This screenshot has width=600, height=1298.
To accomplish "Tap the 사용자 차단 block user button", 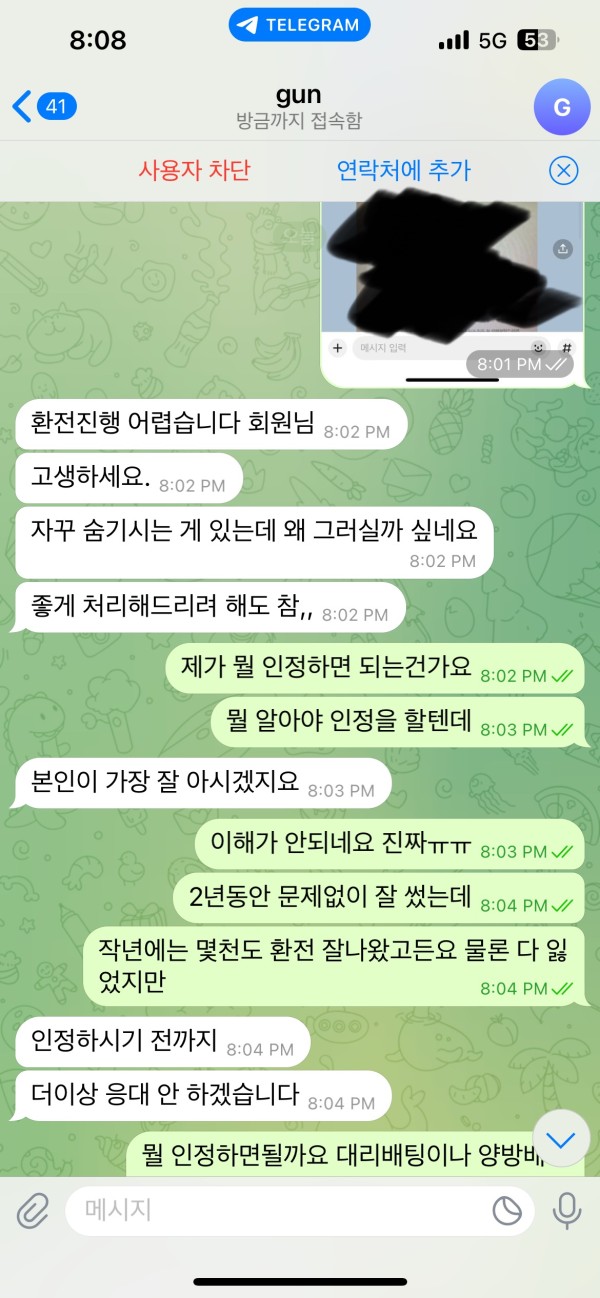I will pos(194,171).
